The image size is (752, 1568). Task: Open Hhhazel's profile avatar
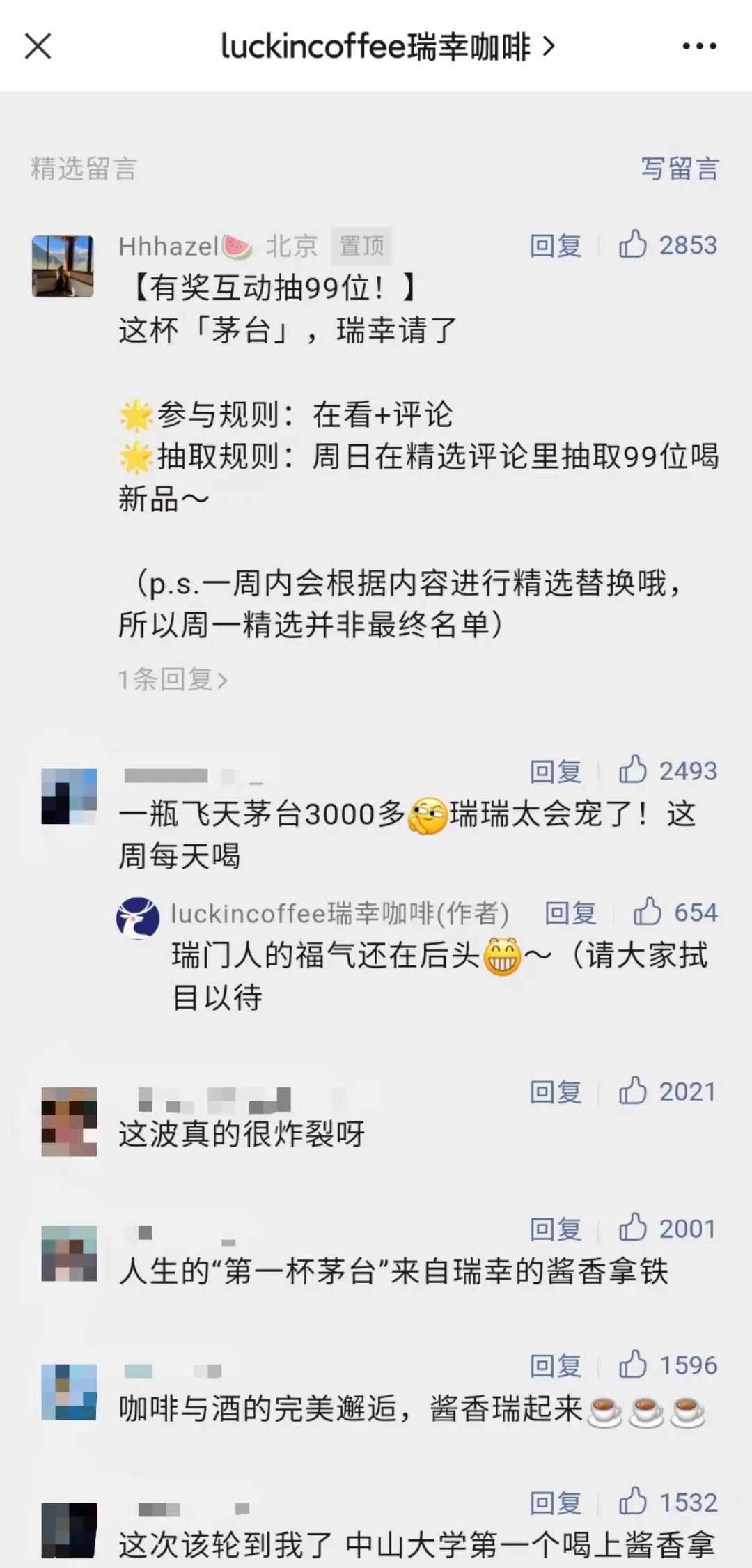pyautogui.click(x=63, y=266)
